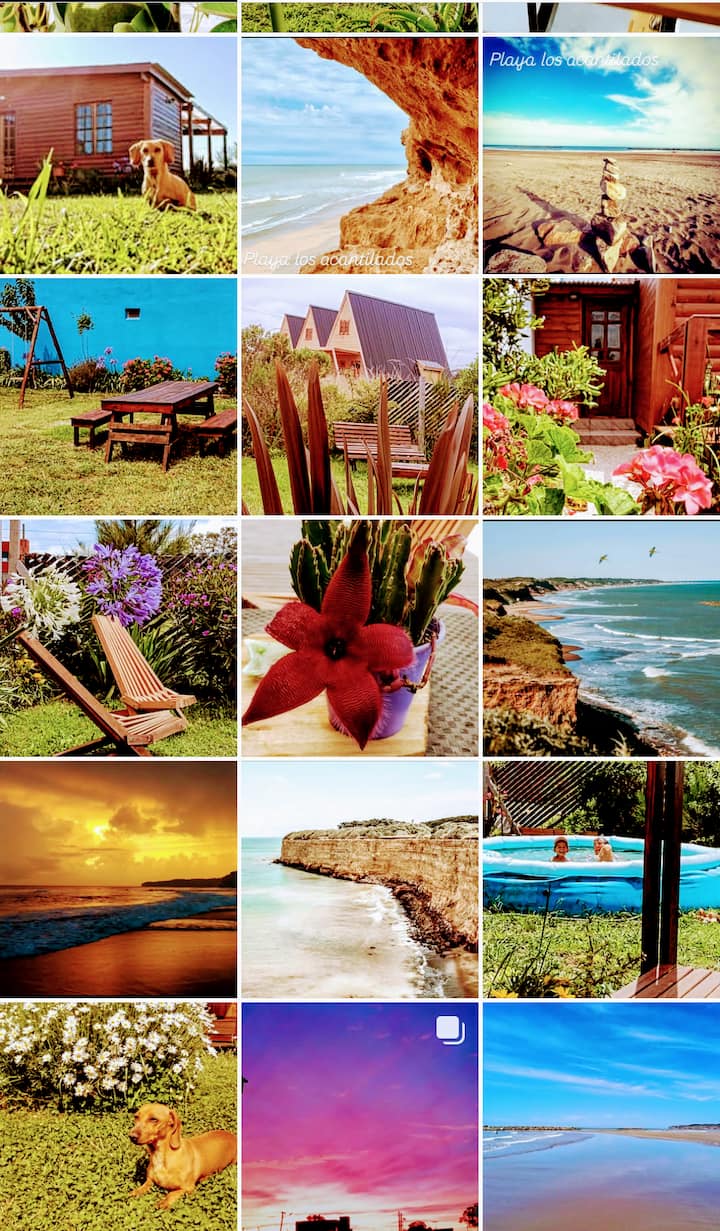
Task: View the red star-shaped cactus flower post
Action: [359, 637]
